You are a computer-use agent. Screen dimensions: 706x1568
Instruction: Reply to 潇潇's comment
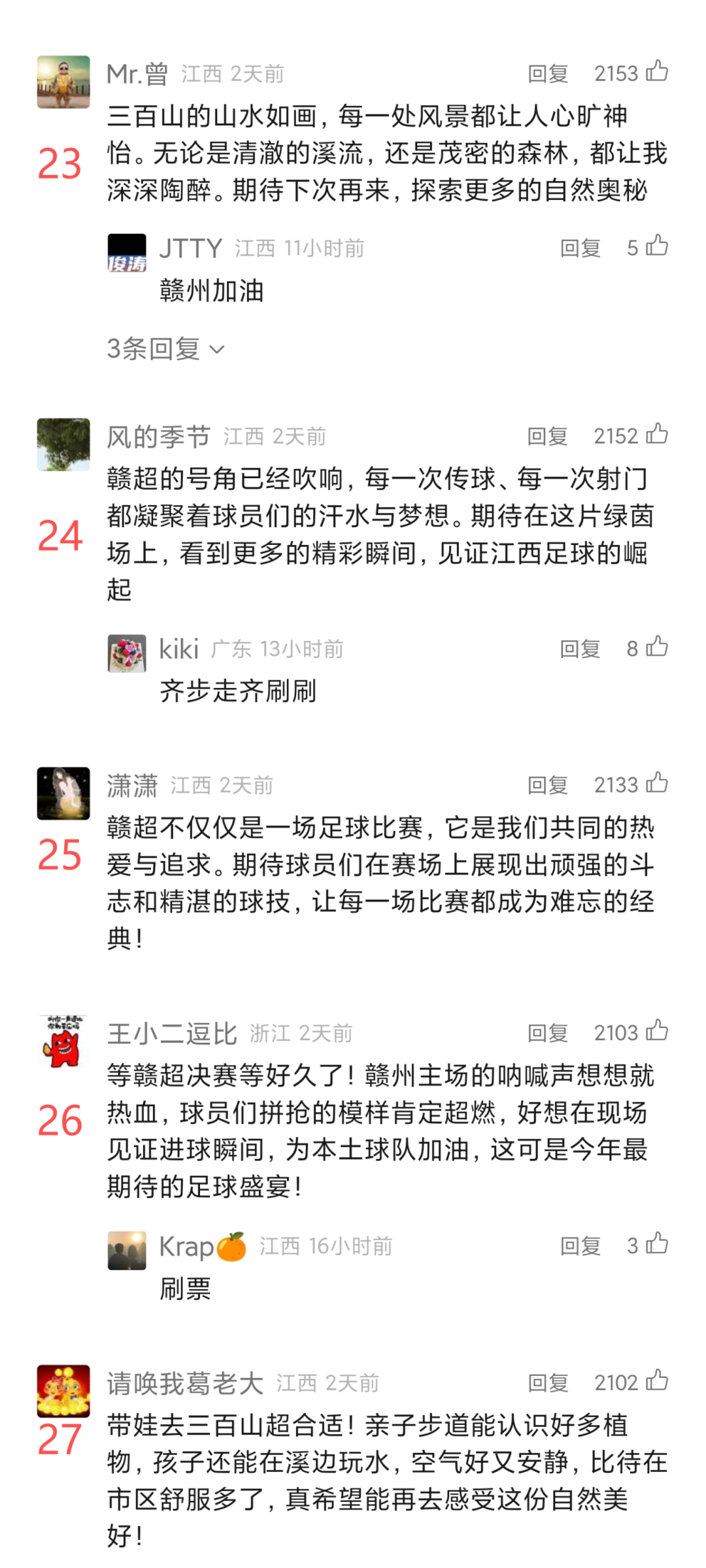[x=548, y=785]
